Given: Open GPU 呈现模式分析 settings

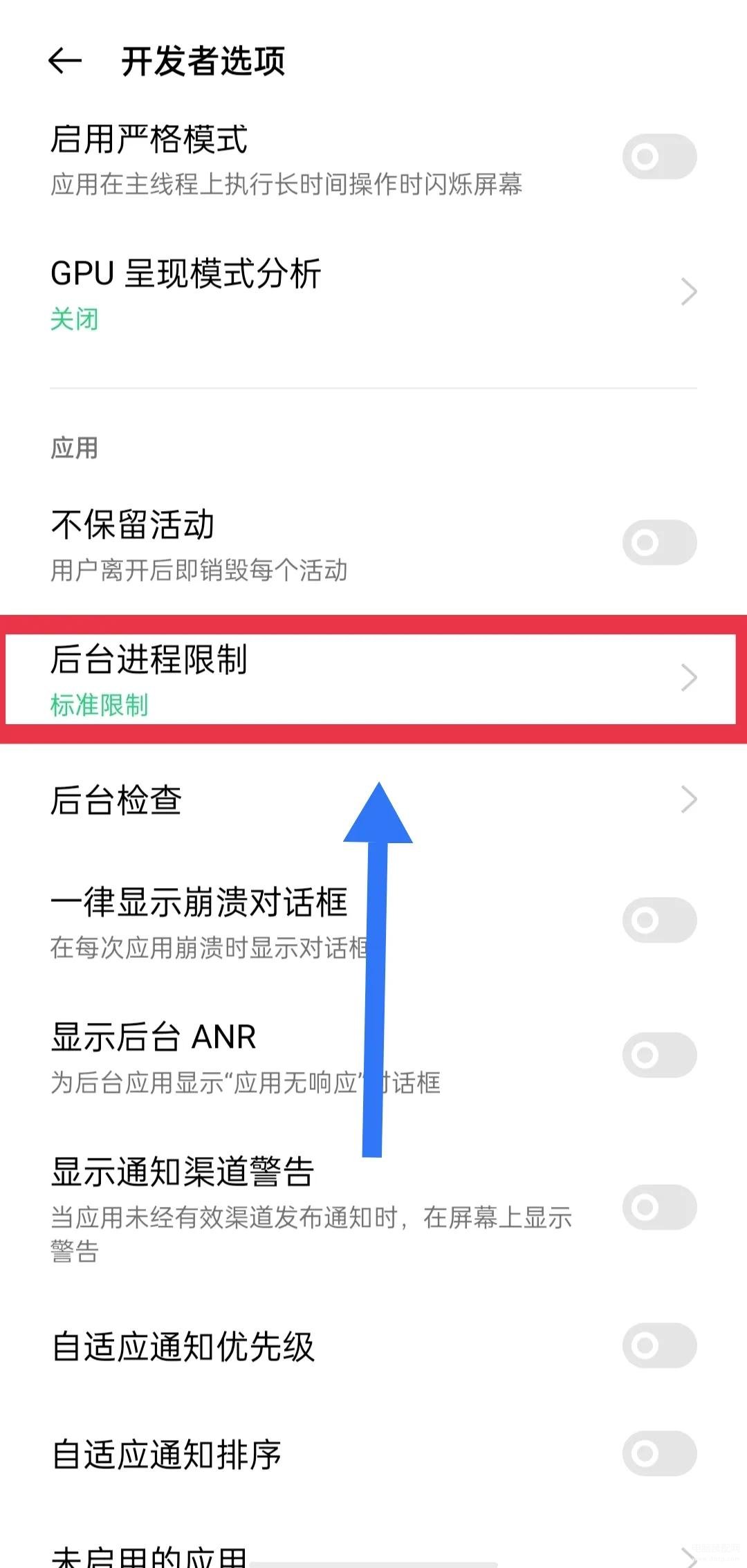Looking at the screenshot, I should [x=373, y=292].
